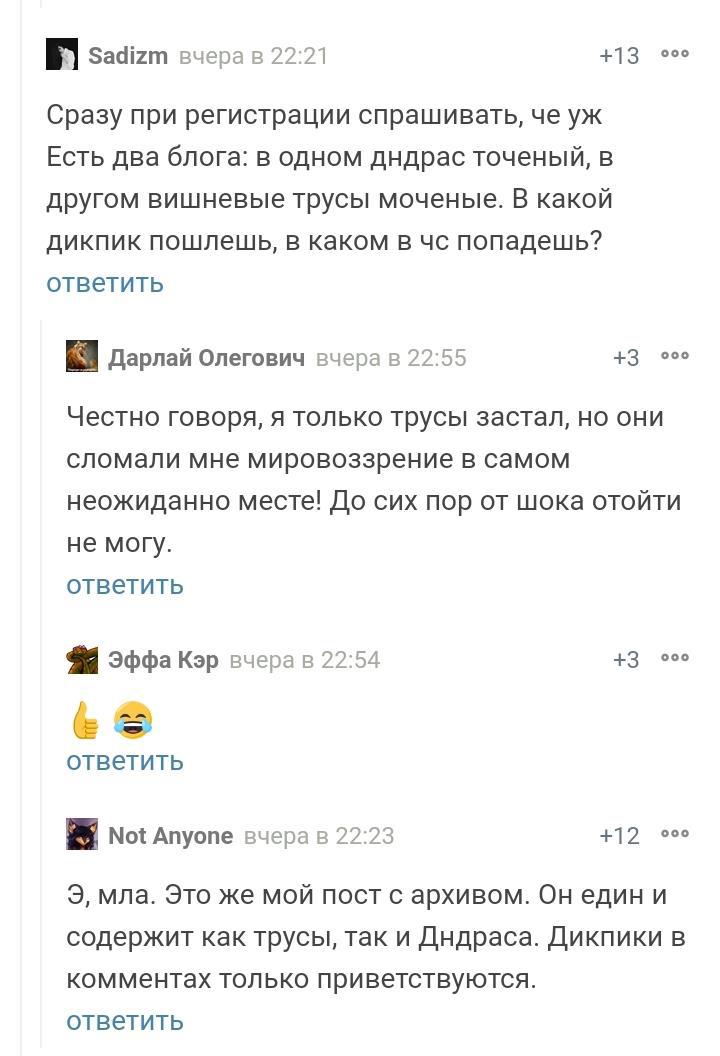Reply to Not Anyone's comment
Image resolution: width=720 pixels, height=1056 pixels.
[125, 1021]
